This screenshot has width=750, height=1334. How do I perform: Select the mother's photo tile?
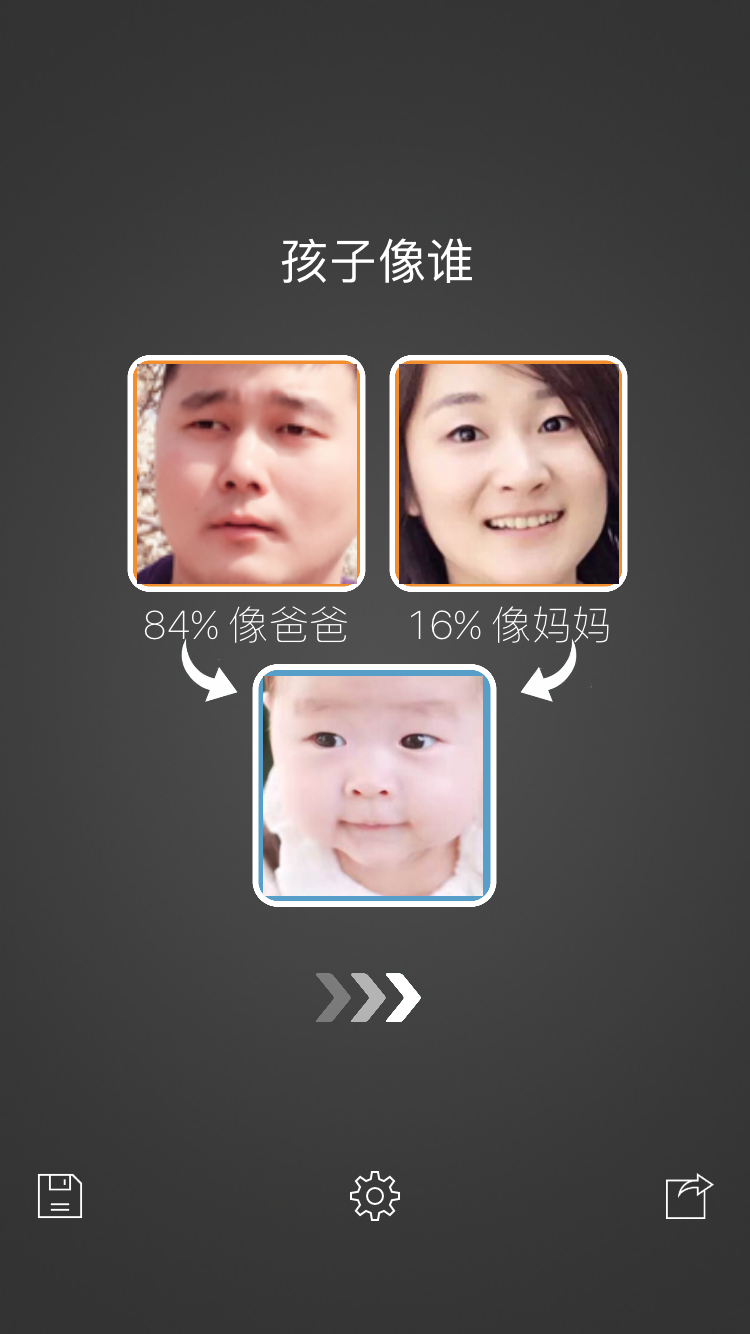pyautogui.click(x=508, y=473)
